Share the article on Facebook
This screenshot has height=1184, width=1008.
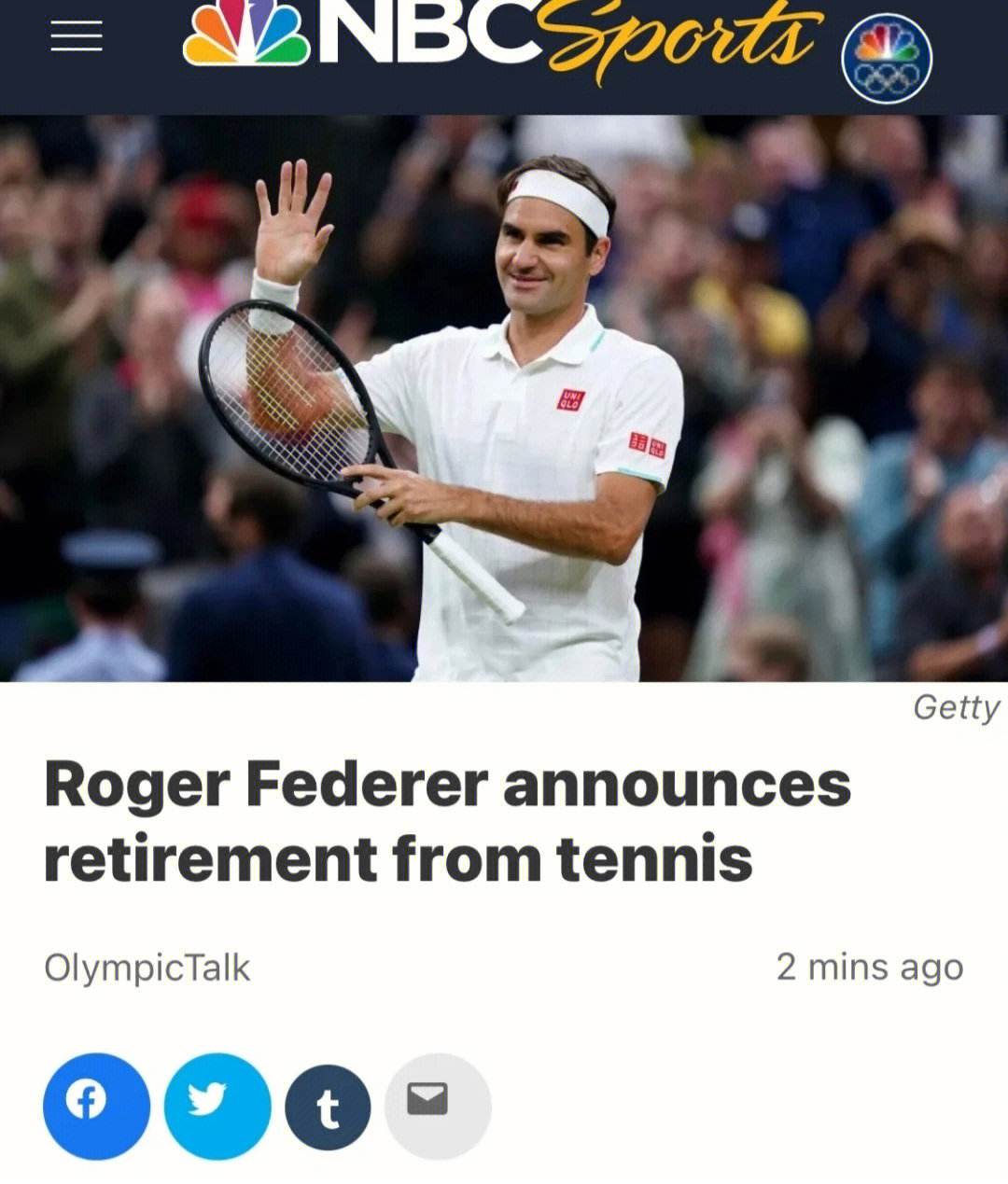click(x=96, y=1106)
